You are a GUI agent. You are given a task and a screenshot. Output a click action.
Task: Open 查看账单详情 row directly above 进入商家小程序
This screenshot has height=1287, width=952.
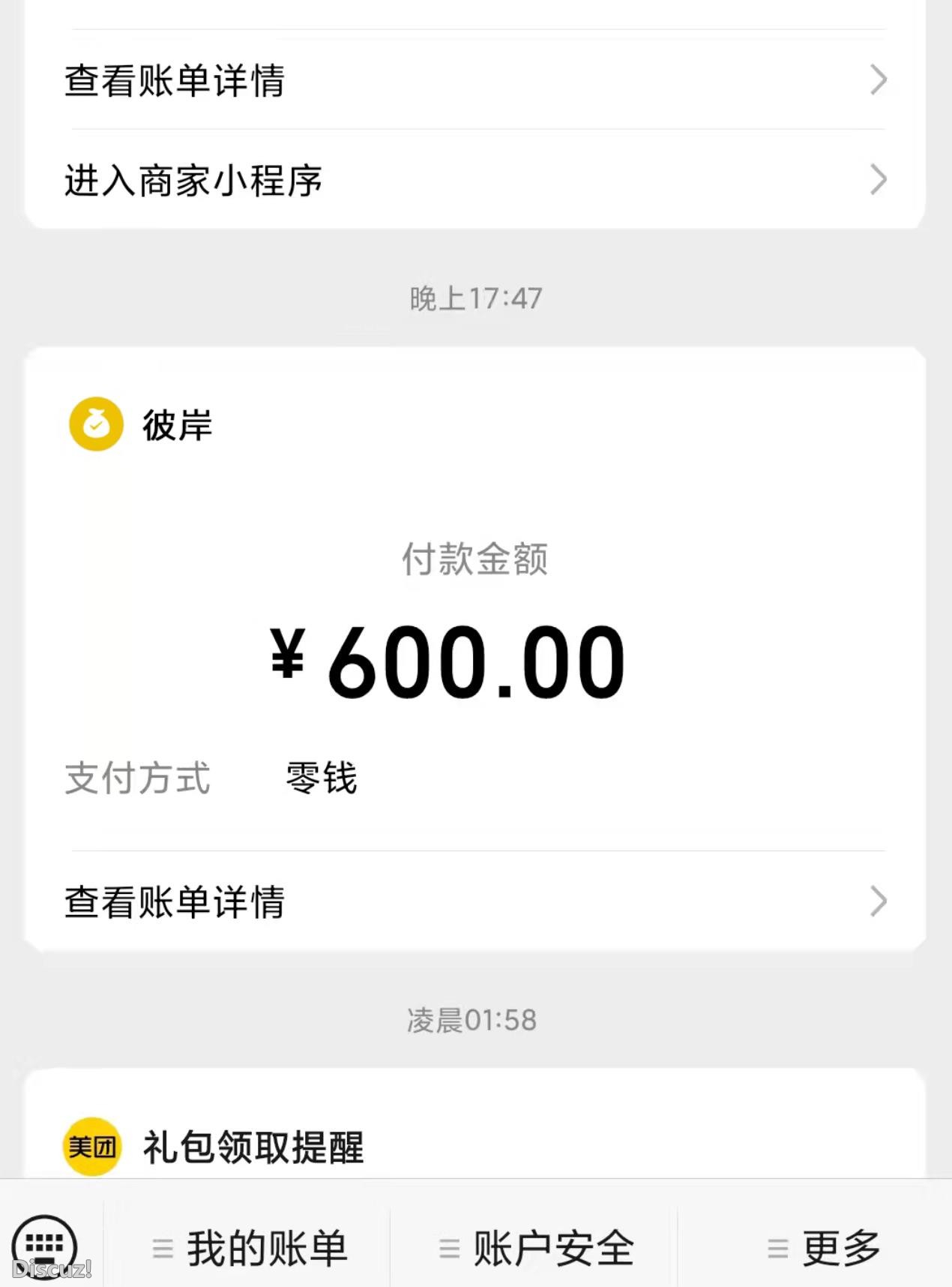pos(475,80)
